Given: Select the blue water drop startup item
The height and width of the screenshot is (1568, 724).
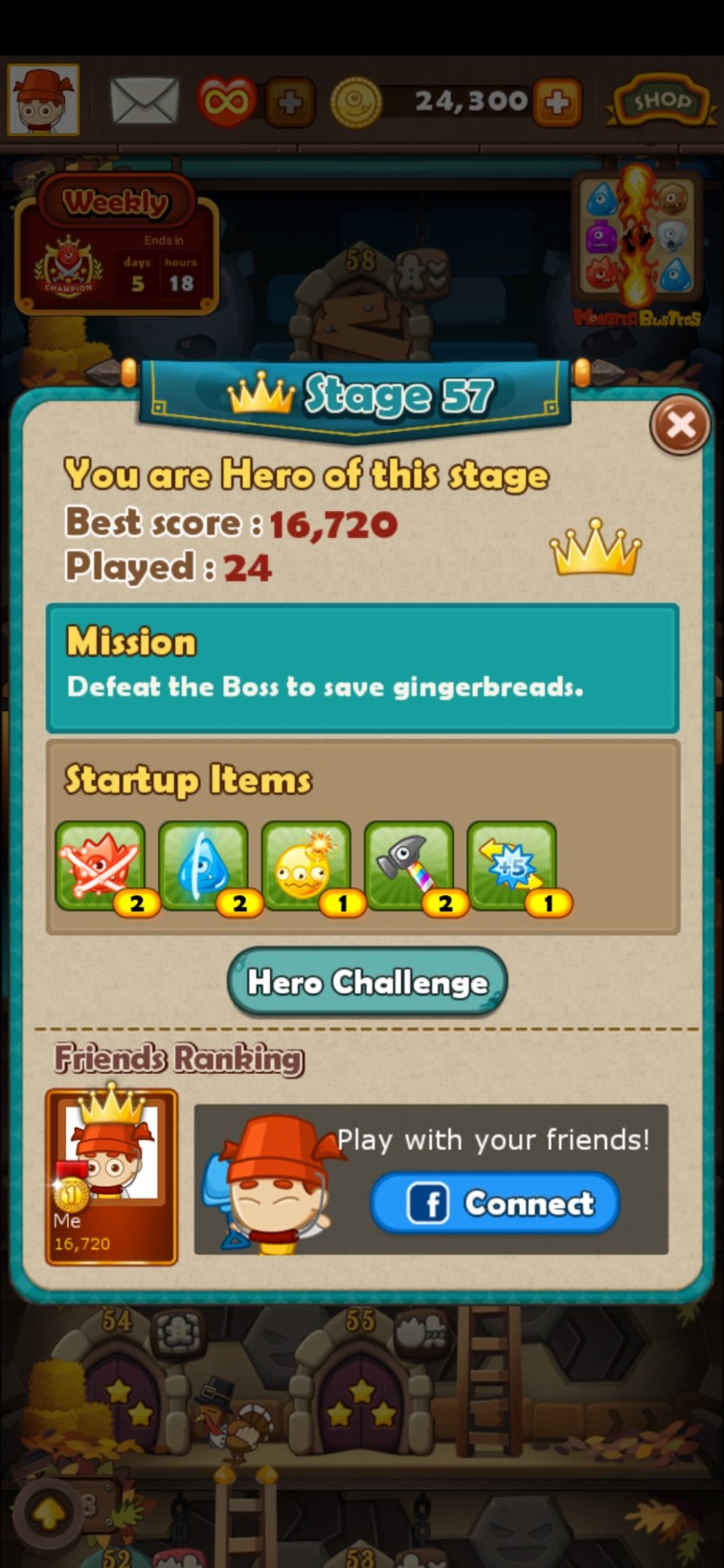Looking at the screenshot, I should click(204, 866).
